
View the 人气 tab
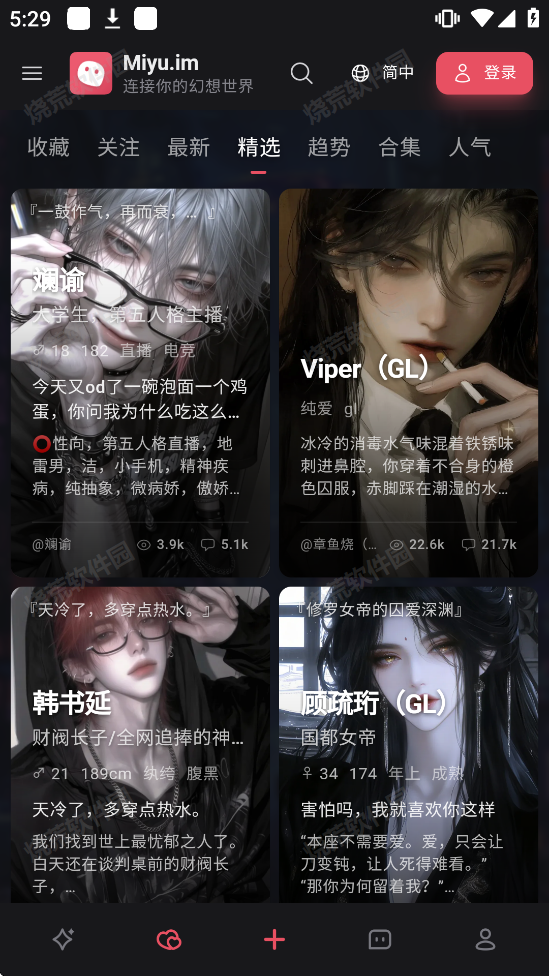click(x=469, y=148)
